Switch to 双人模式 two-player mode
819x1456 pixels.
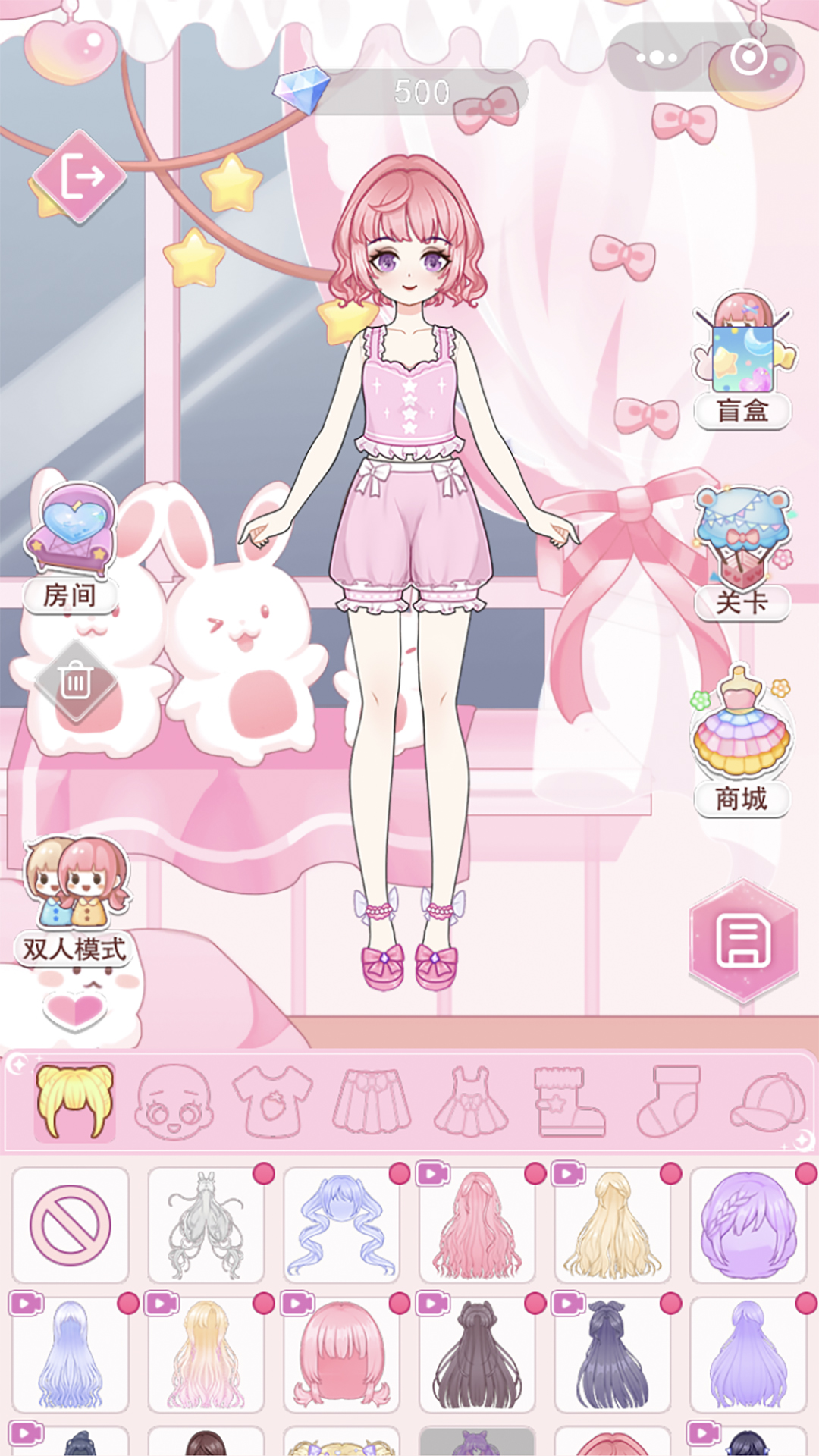point(74,901)
